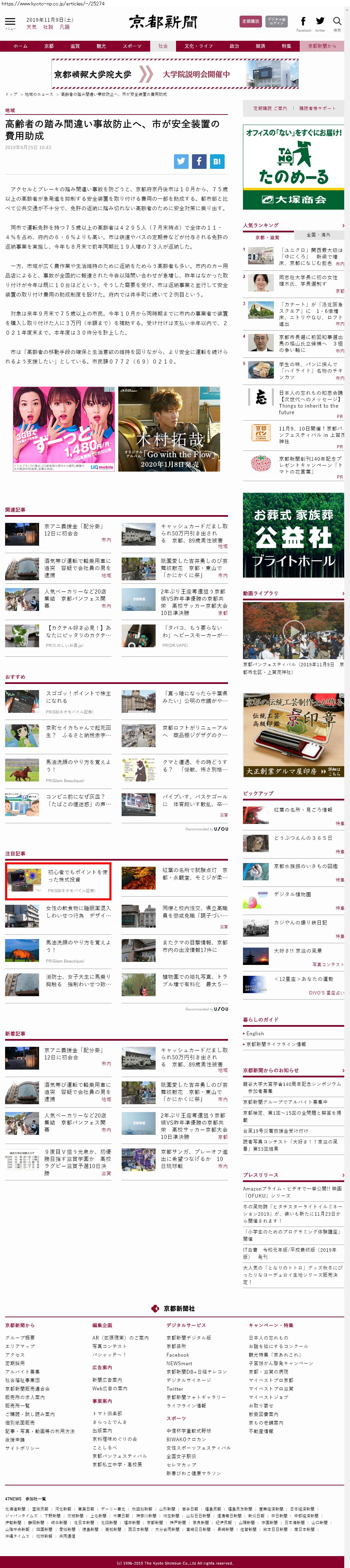Follow the English link in the living guide
This screenshot has width=350, height=1568.
255,1034
